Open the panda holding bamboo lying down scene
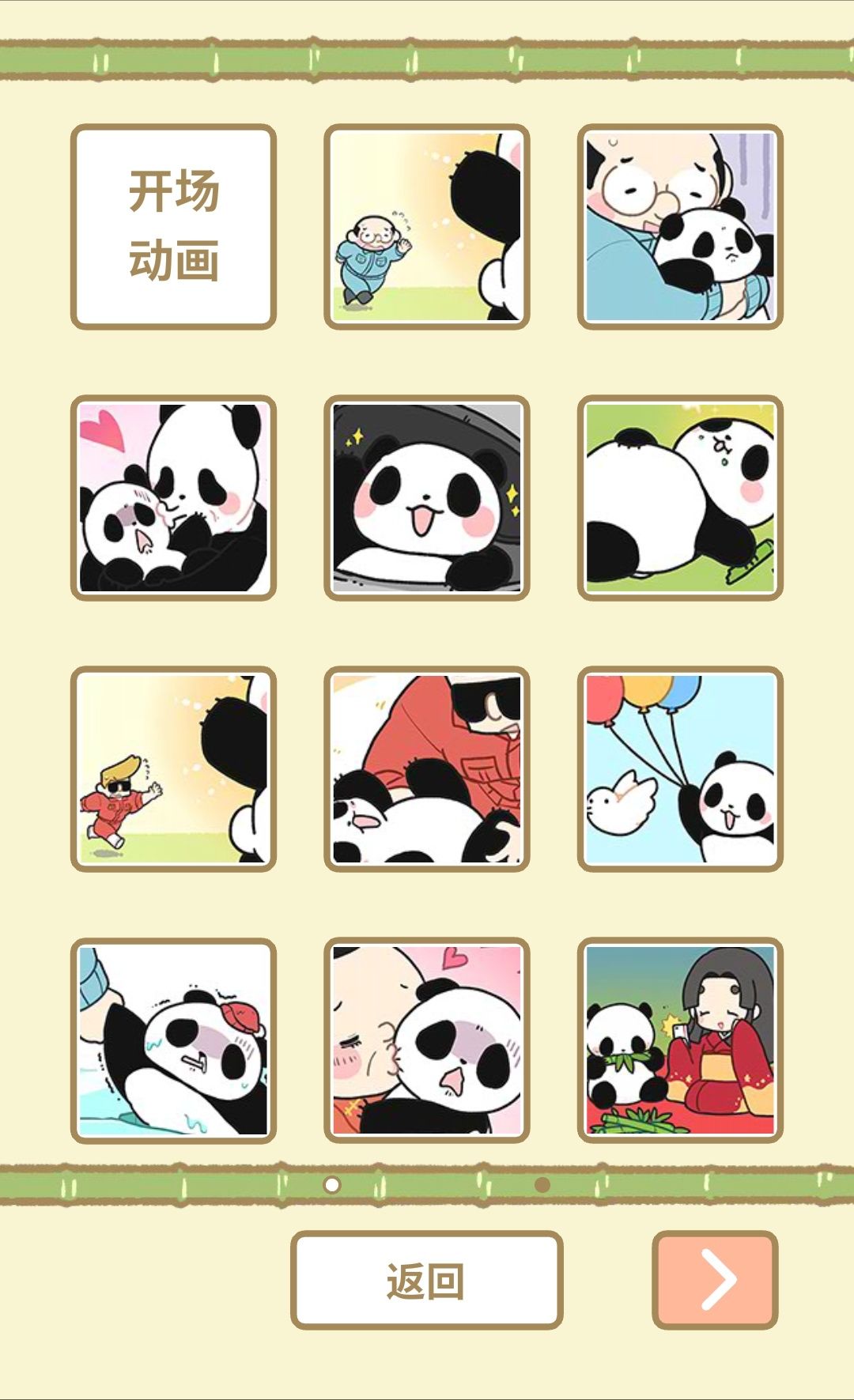 point(678,498)
